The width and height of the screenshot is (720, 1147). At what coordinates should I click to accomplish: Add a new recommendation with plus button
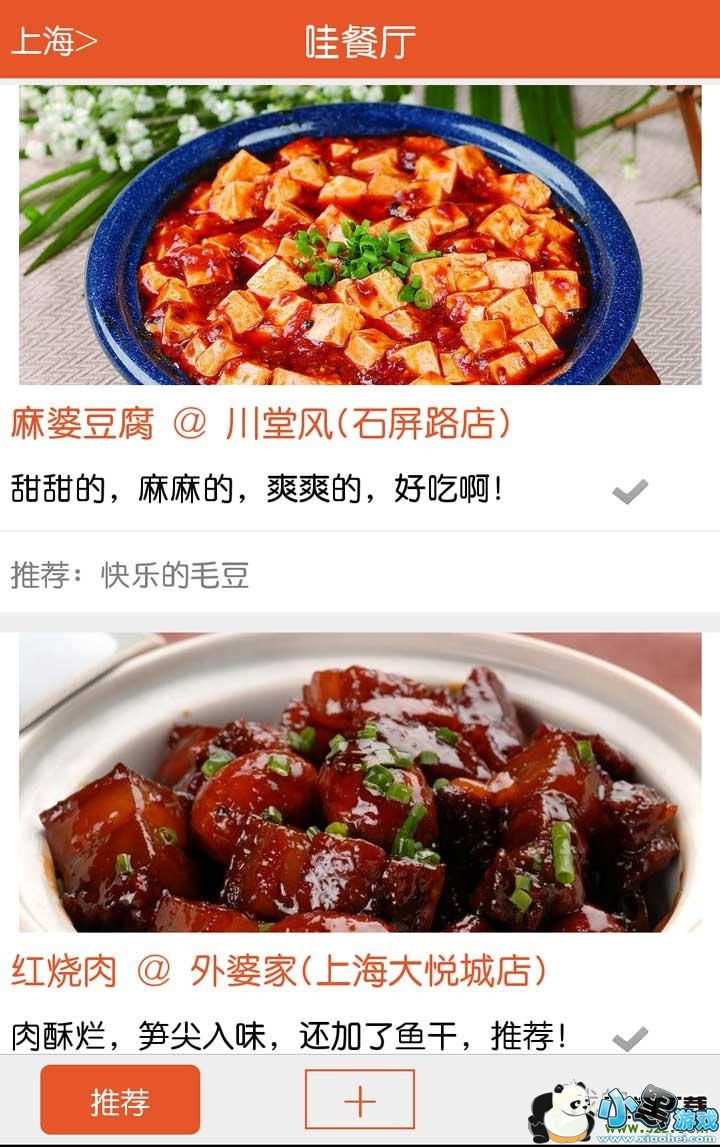360,1101
